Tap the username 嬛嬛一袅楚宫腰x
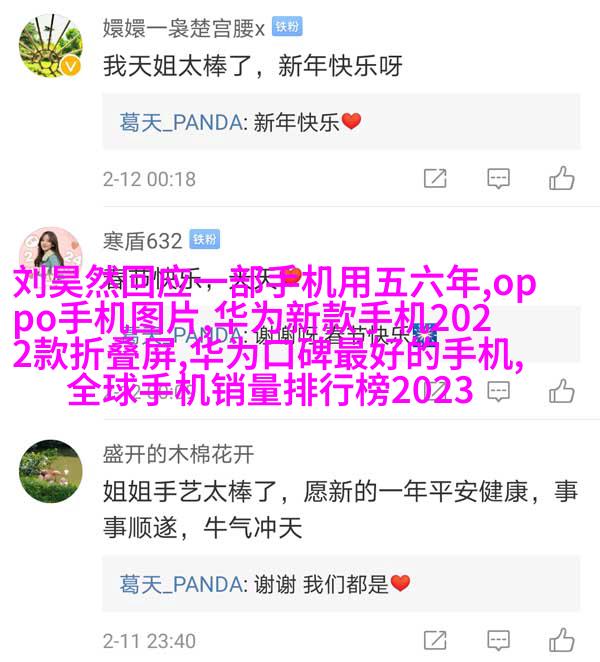The height and width of the screenshot is (662, 600). (184, 27)
